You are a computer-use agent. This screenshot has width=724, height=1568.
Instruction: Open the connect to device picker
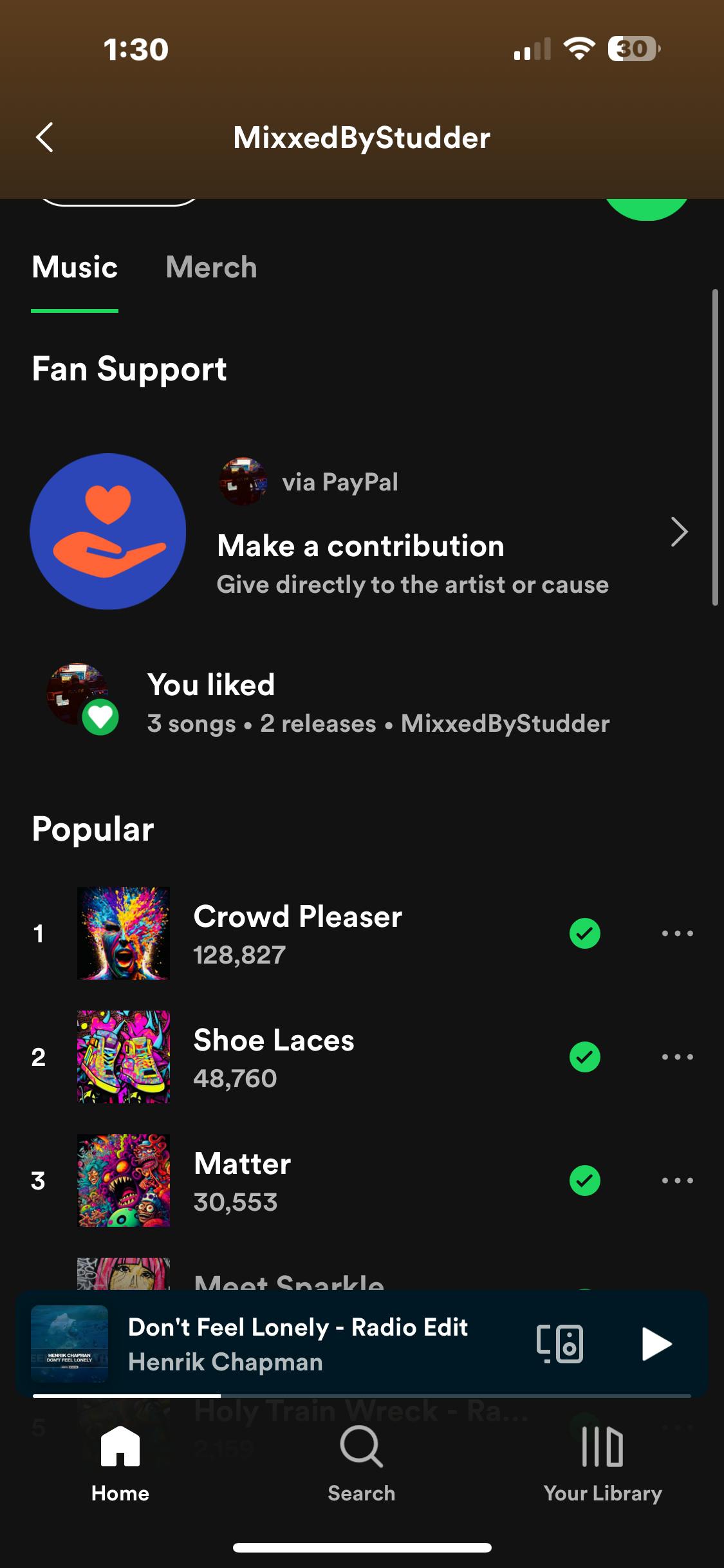click(x=560, y=1344)
